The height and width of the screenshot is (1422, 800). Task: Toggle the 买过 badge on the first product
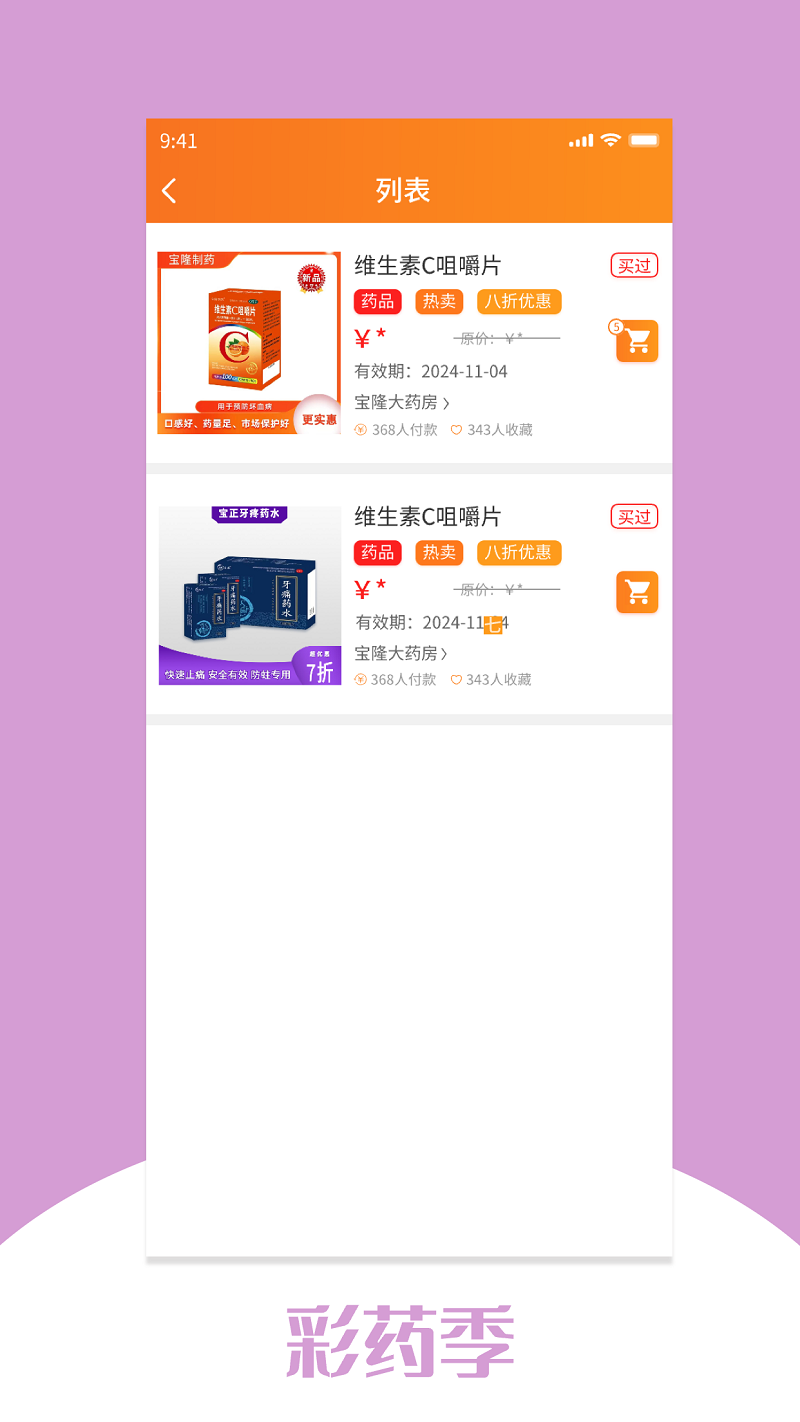(634, 265)
